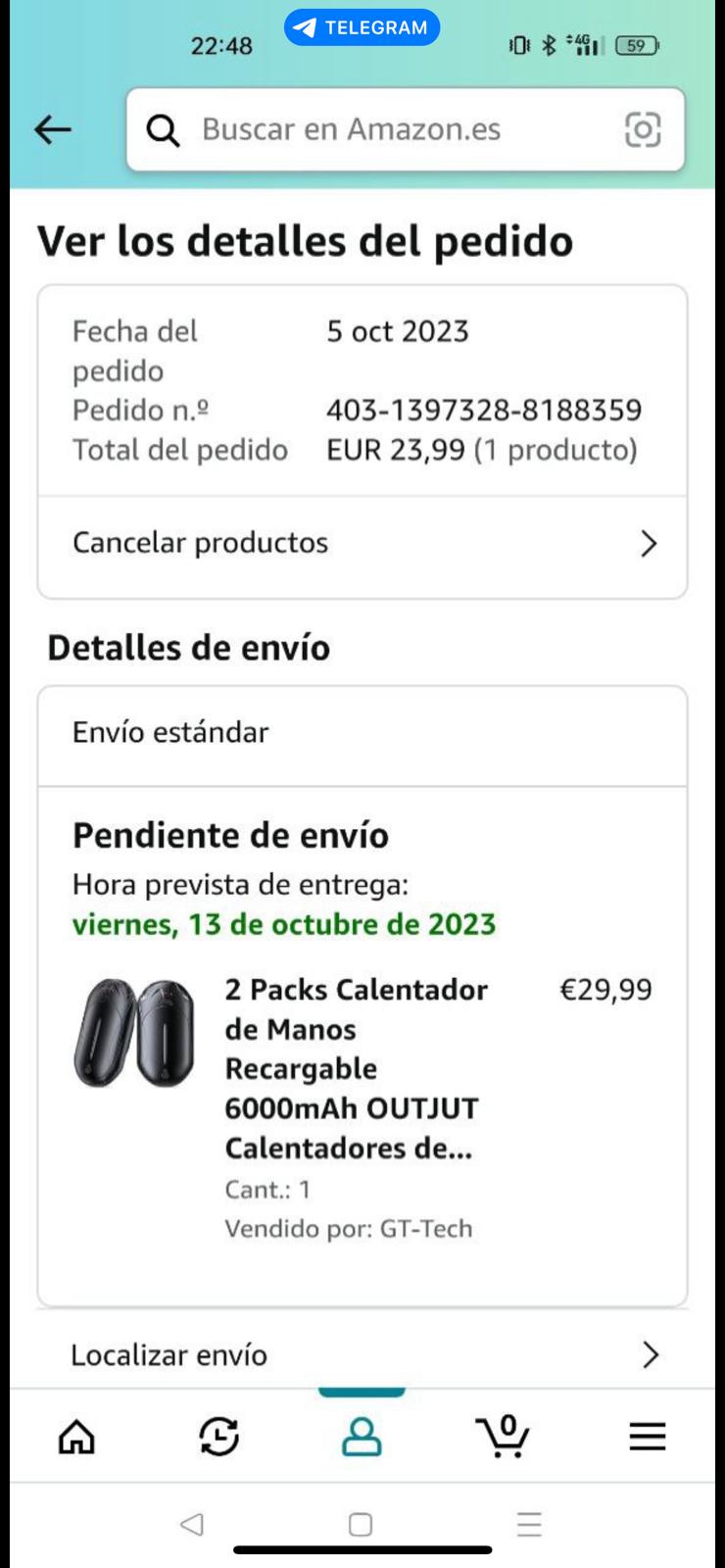The height and width of the screenshot is (1568, 725).
Task: Open the recent history tab
Action: tap(218, 1437)
